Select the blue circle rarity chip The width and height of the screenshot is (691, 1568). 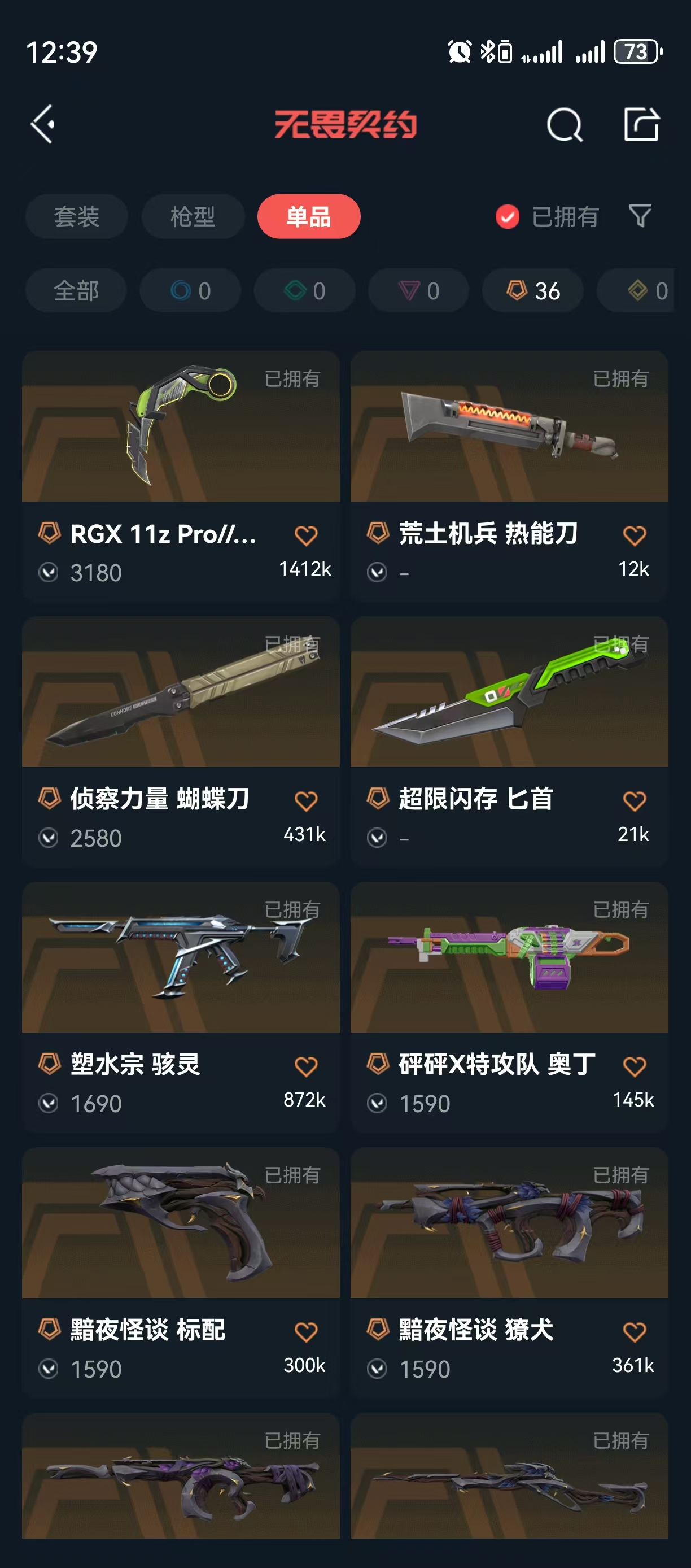point(190,291)
